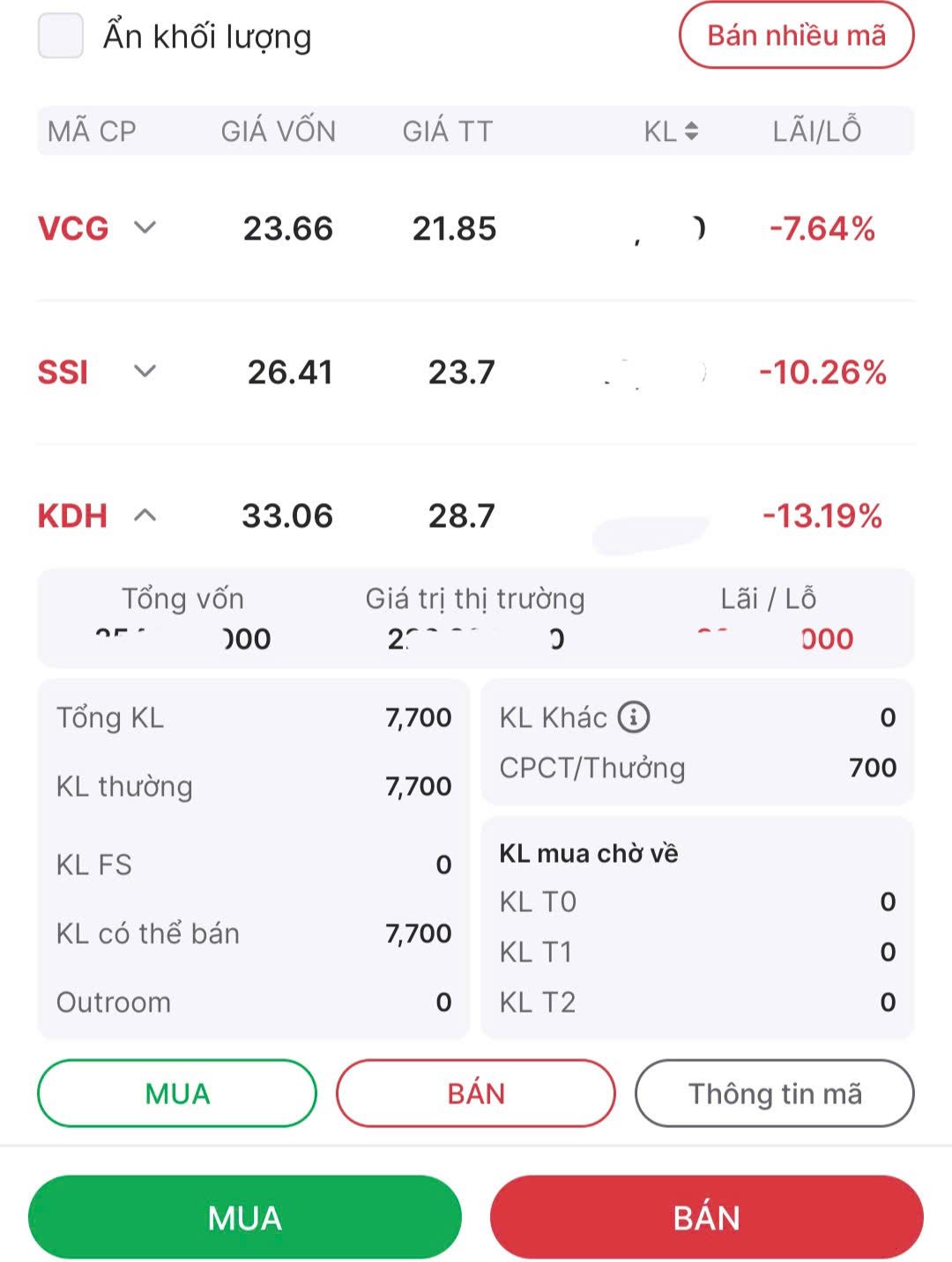Screen dimensions: 952x1262
Task: Click the outlined BÁN button
Action: click(x=475, y=1094)
